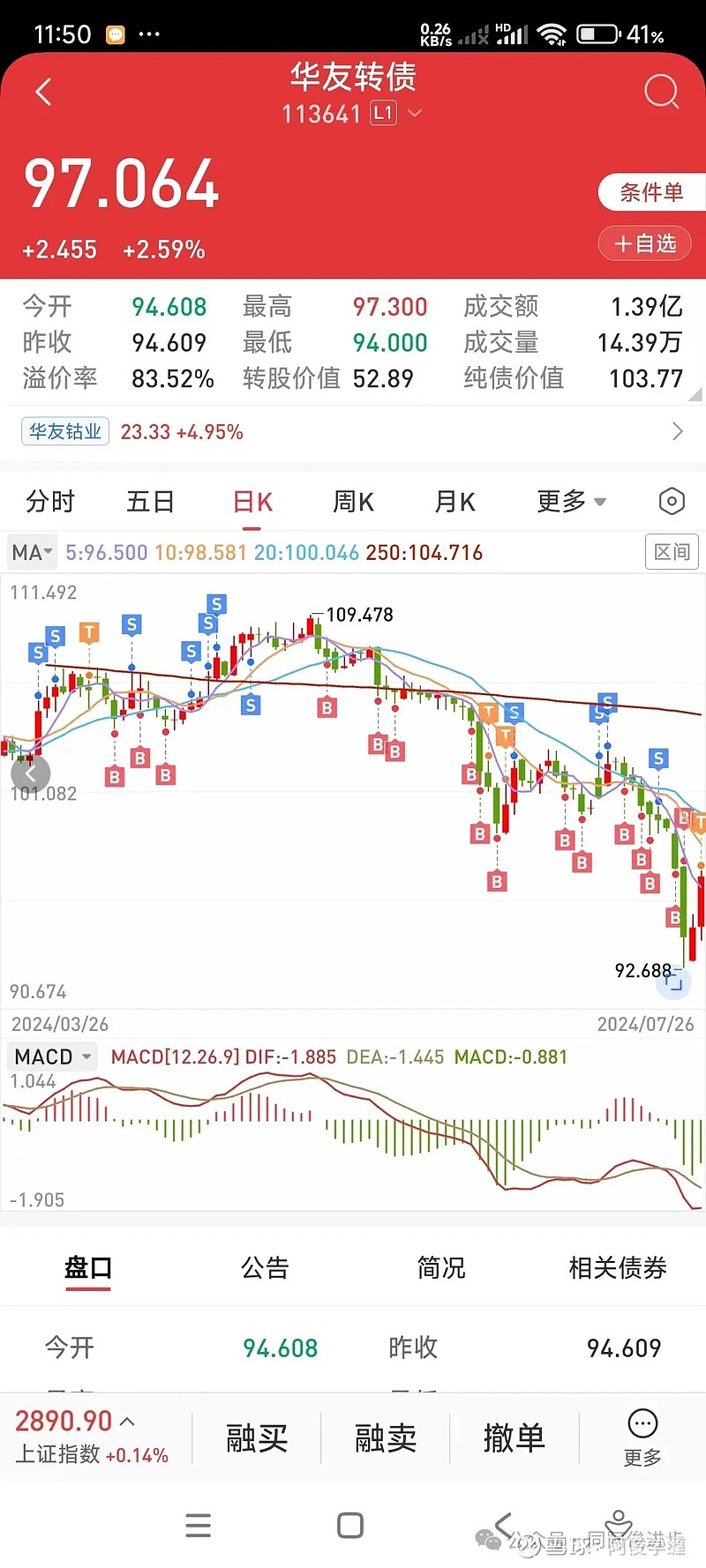
Task: Switch to the 五日 chart tab
Action: coord(151,502)
